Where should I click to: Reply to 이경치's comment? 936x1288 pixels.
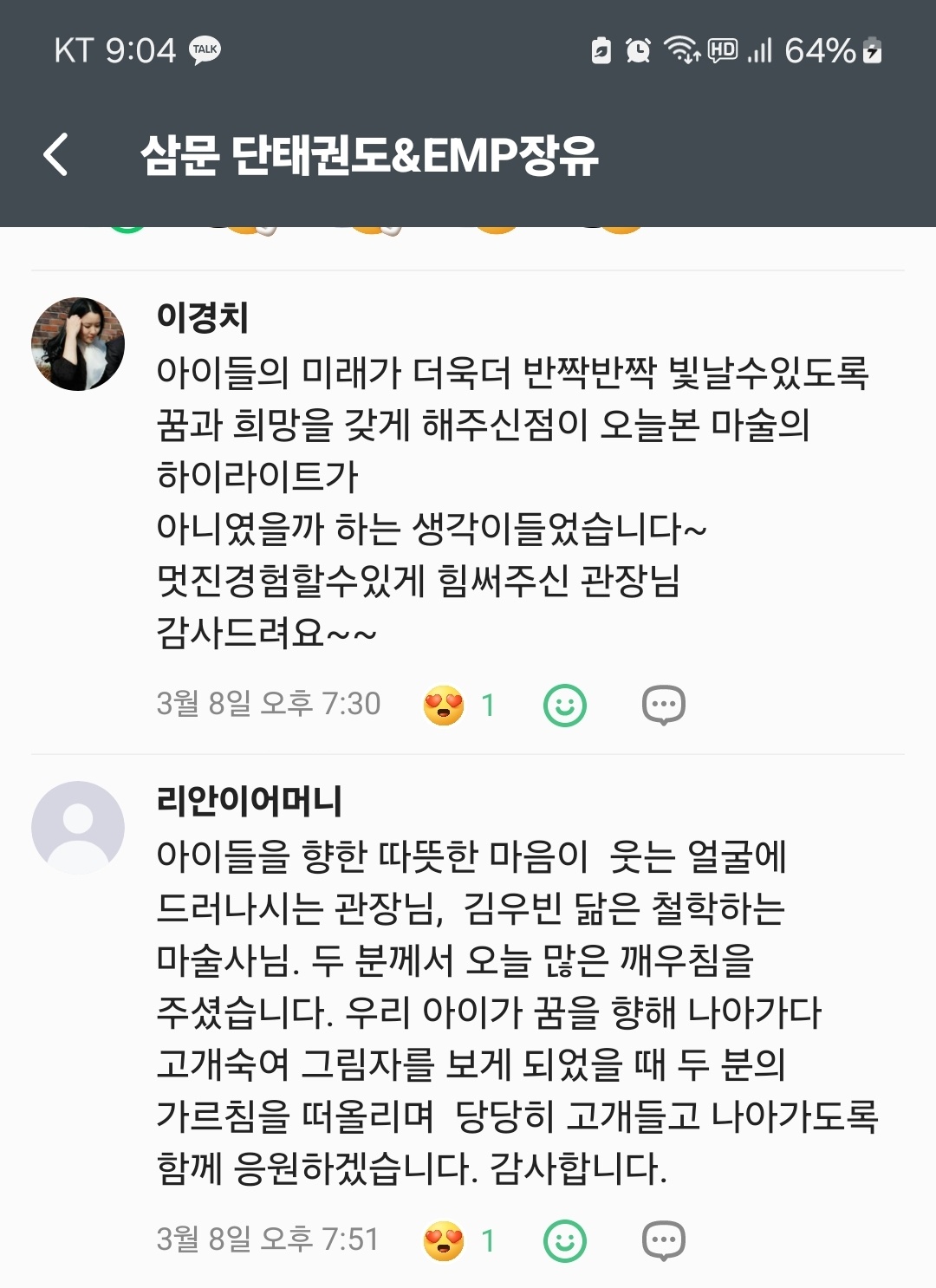pyautogui.click(x=664, y=705)
